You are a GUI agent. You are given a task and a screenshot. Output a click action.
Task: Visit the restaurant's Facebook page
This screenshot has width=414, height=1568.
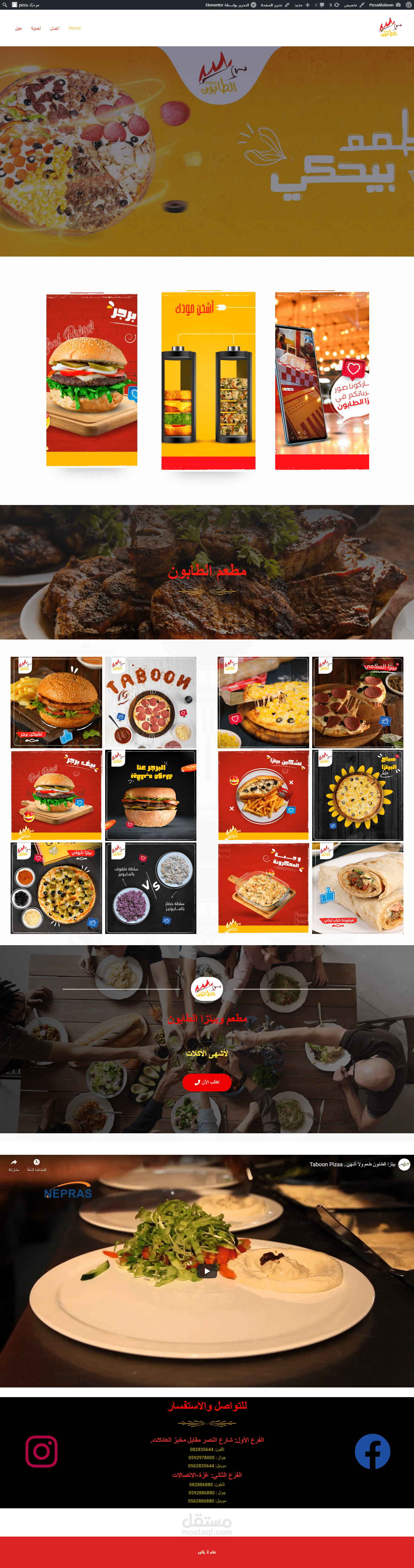click(x=372, y=1451)
